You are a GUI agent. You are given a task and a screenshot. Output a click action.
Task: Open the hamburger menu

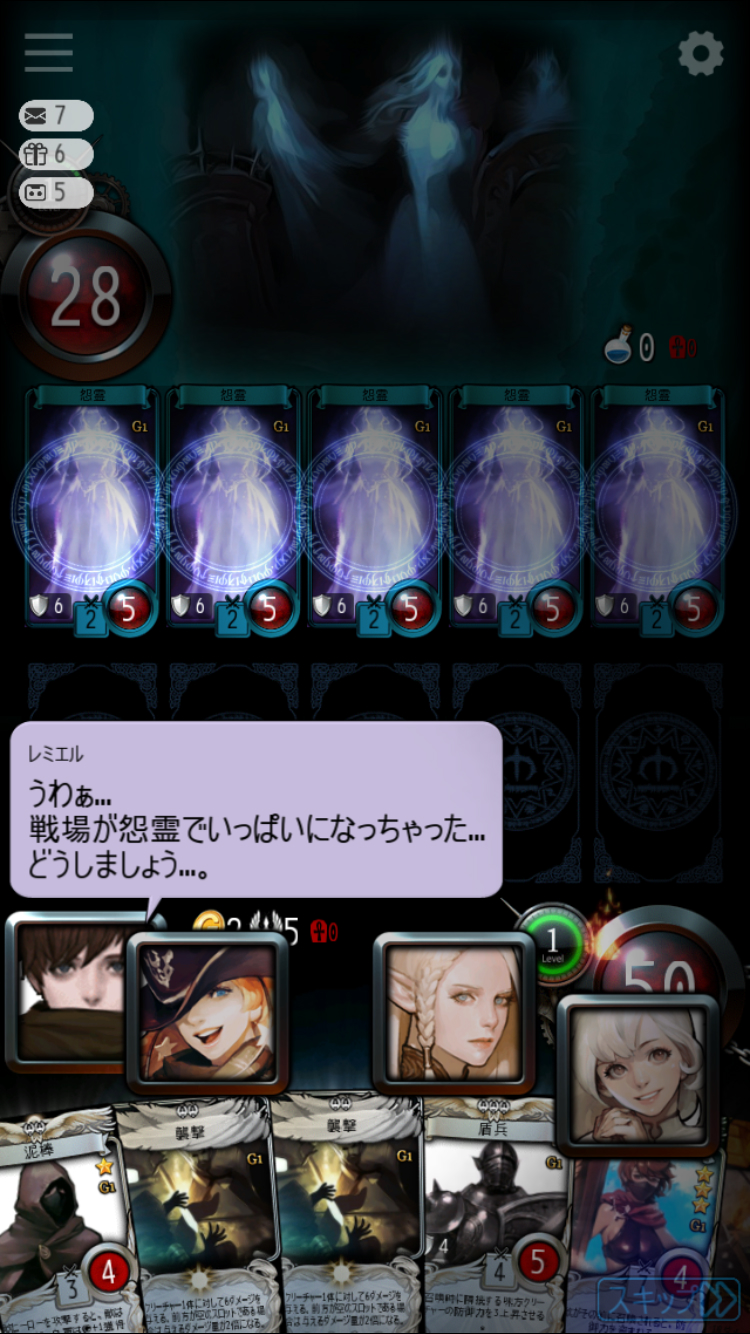point(49,52)
